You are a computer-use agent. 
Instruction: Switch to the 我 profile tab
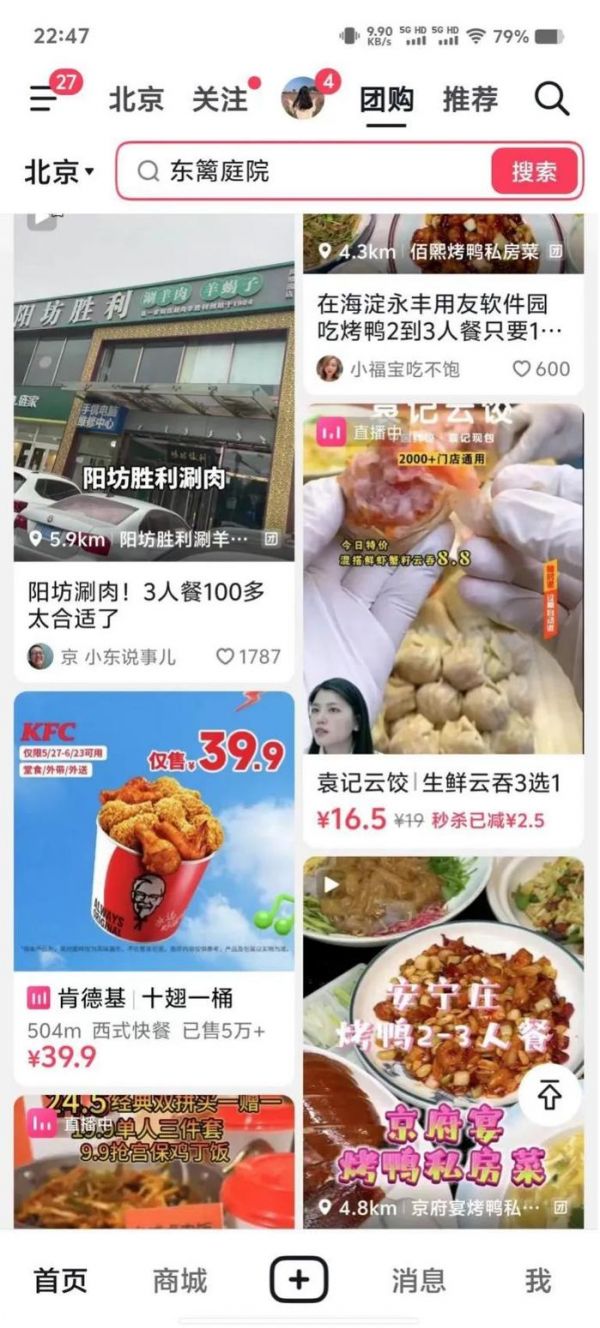point(538,1280)
